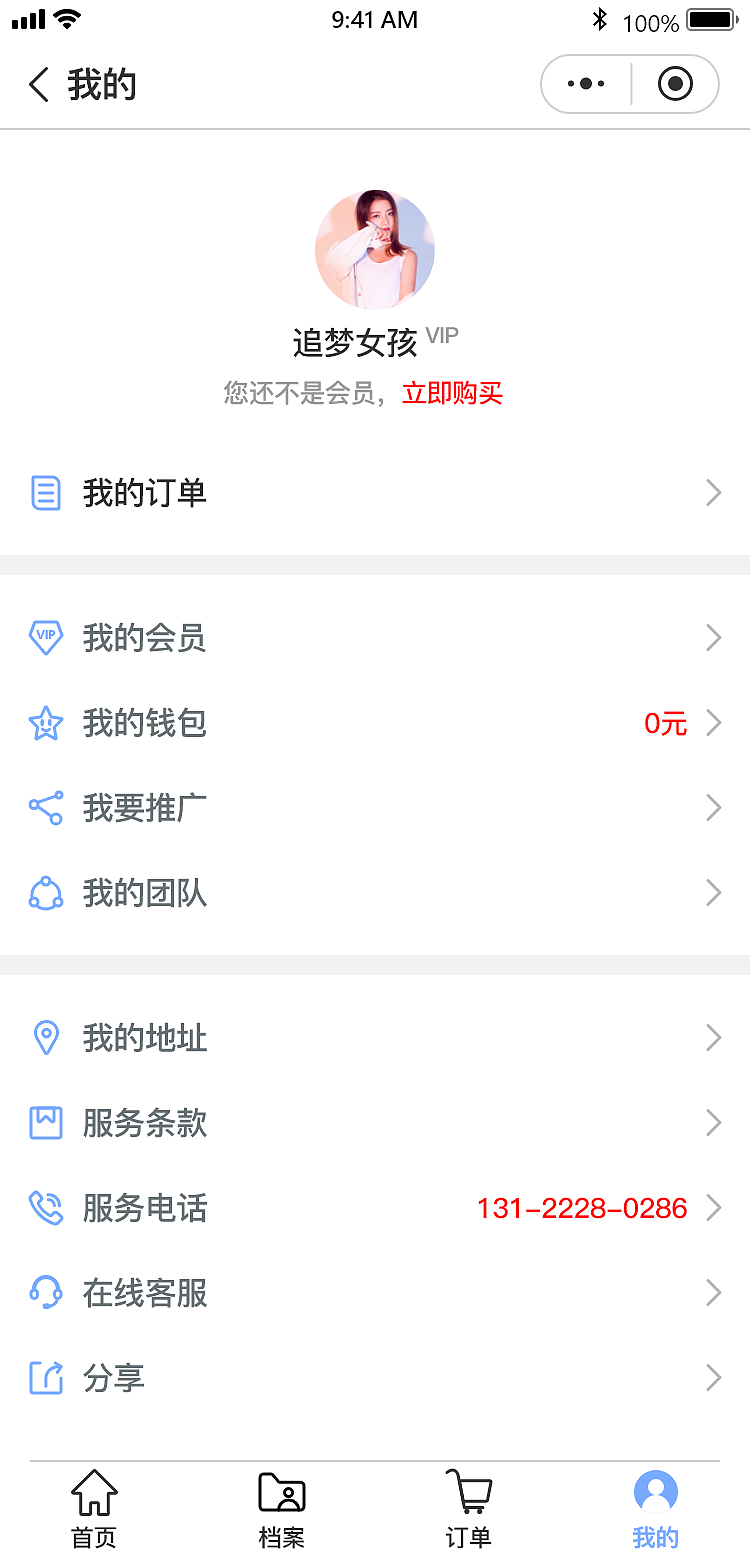Screen dimensions: 750x1560
Task: Open 在线客服 online support
Action: [x=375, y=1293]
